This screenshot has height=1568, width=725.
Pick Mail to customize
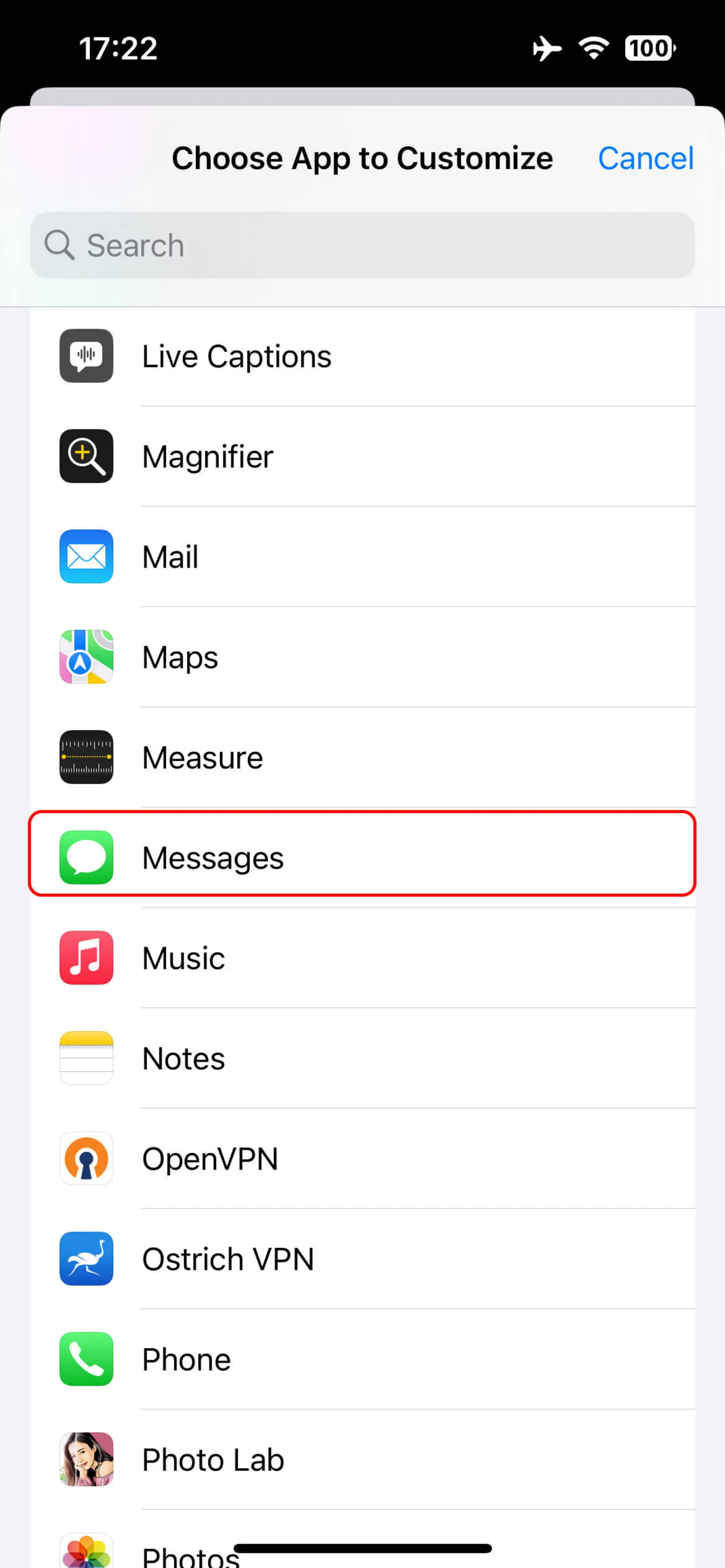tap(362, 557)
